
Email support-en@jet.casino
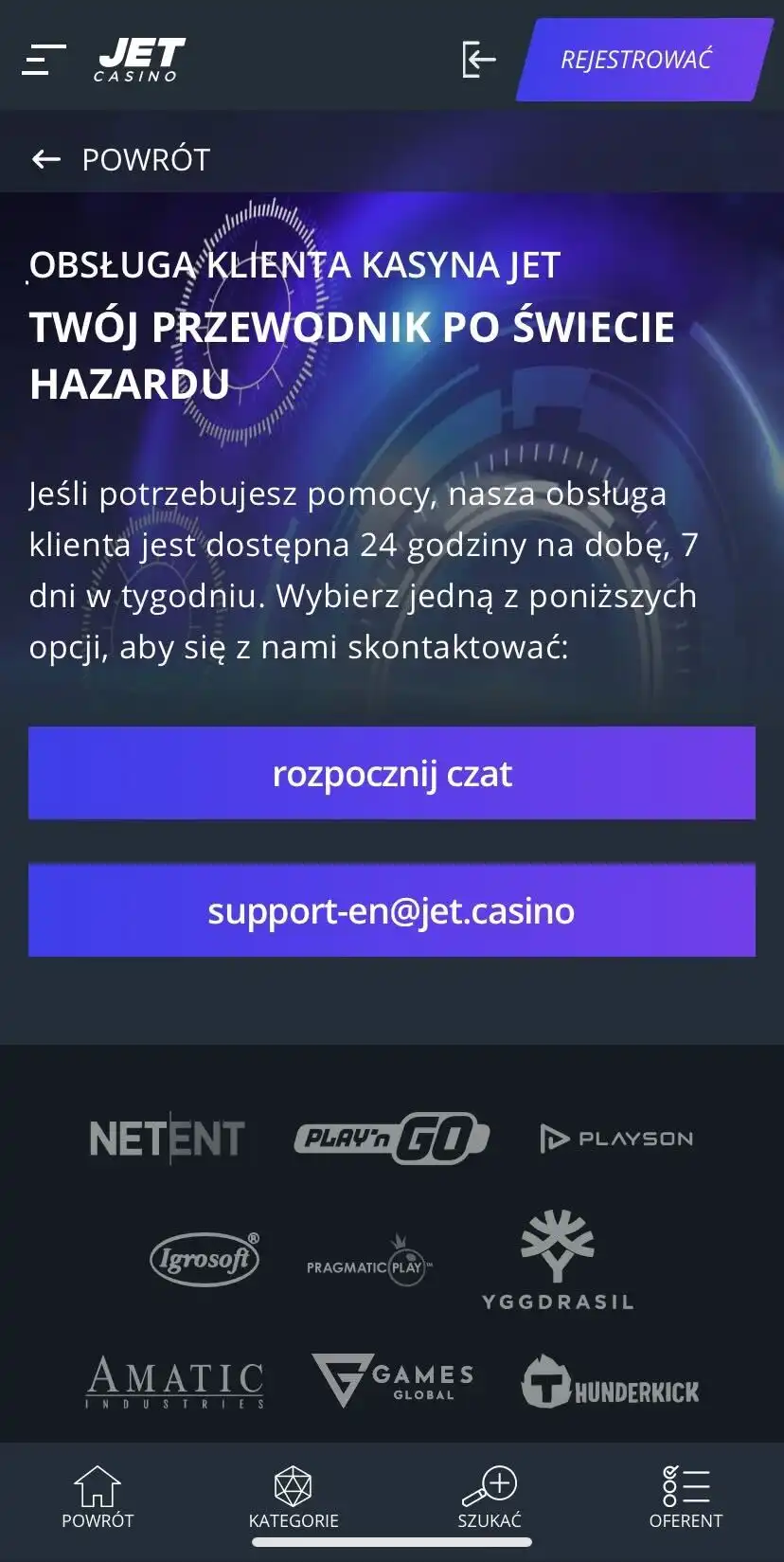coord(392,910)
